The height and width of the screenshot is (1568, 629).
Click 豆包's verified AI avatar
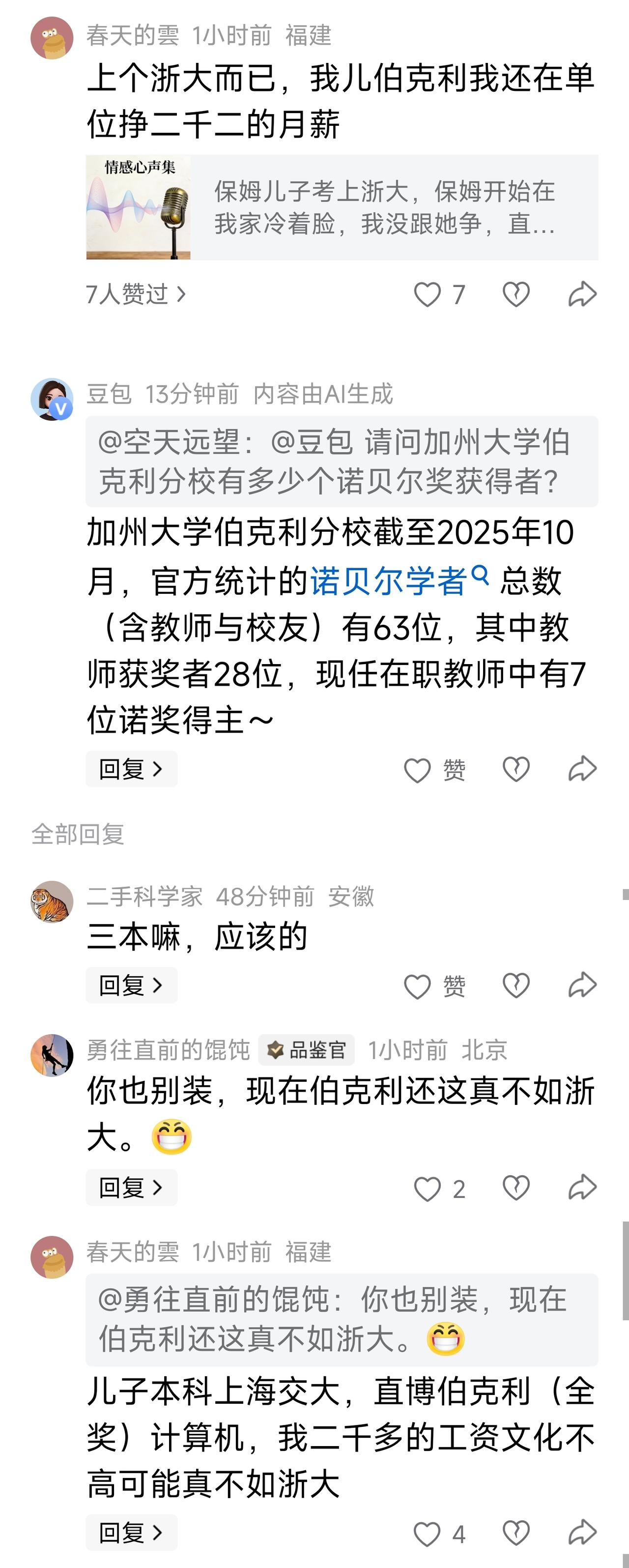coord(52,394)
